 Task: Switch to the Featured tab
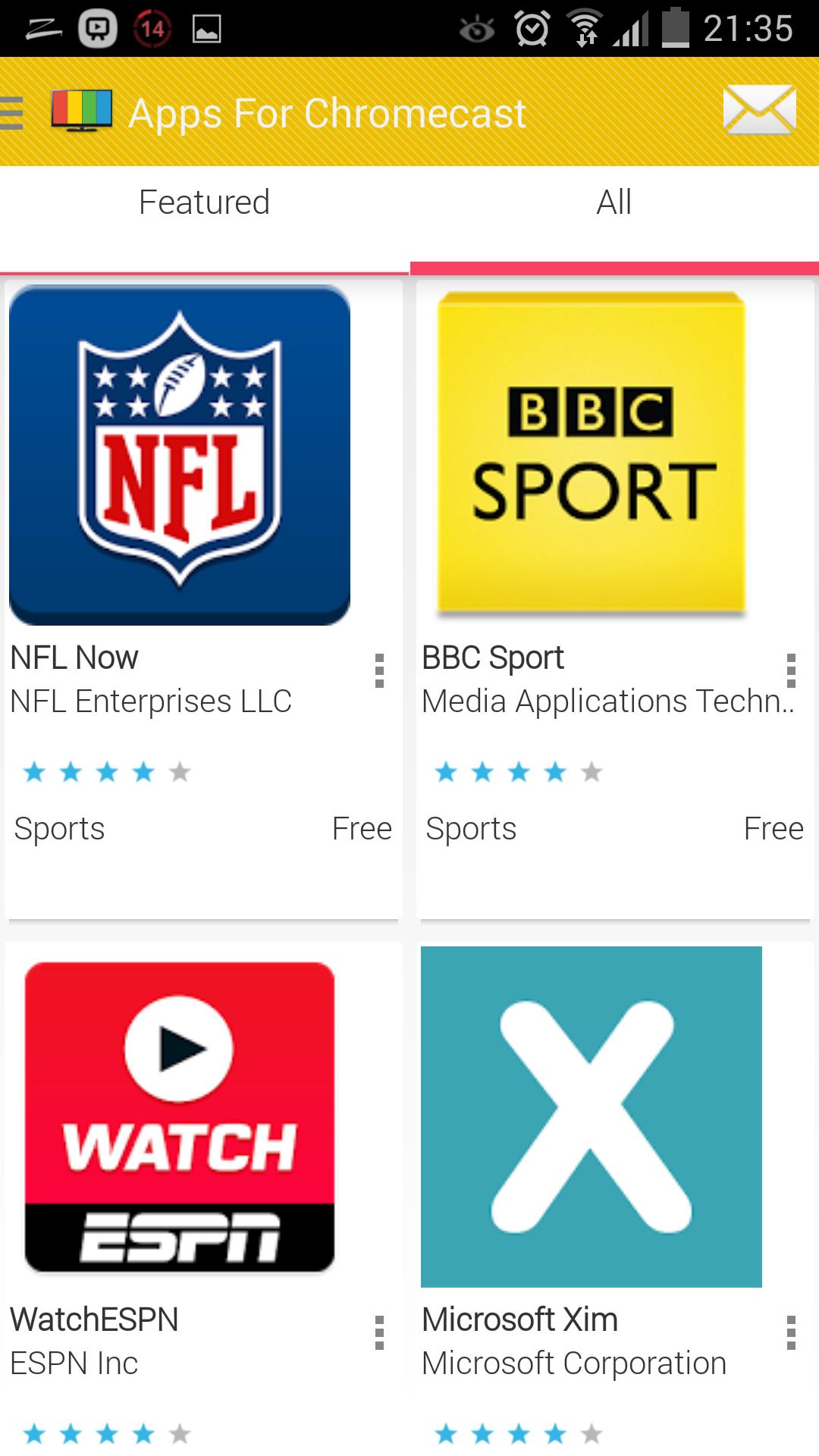205,202
